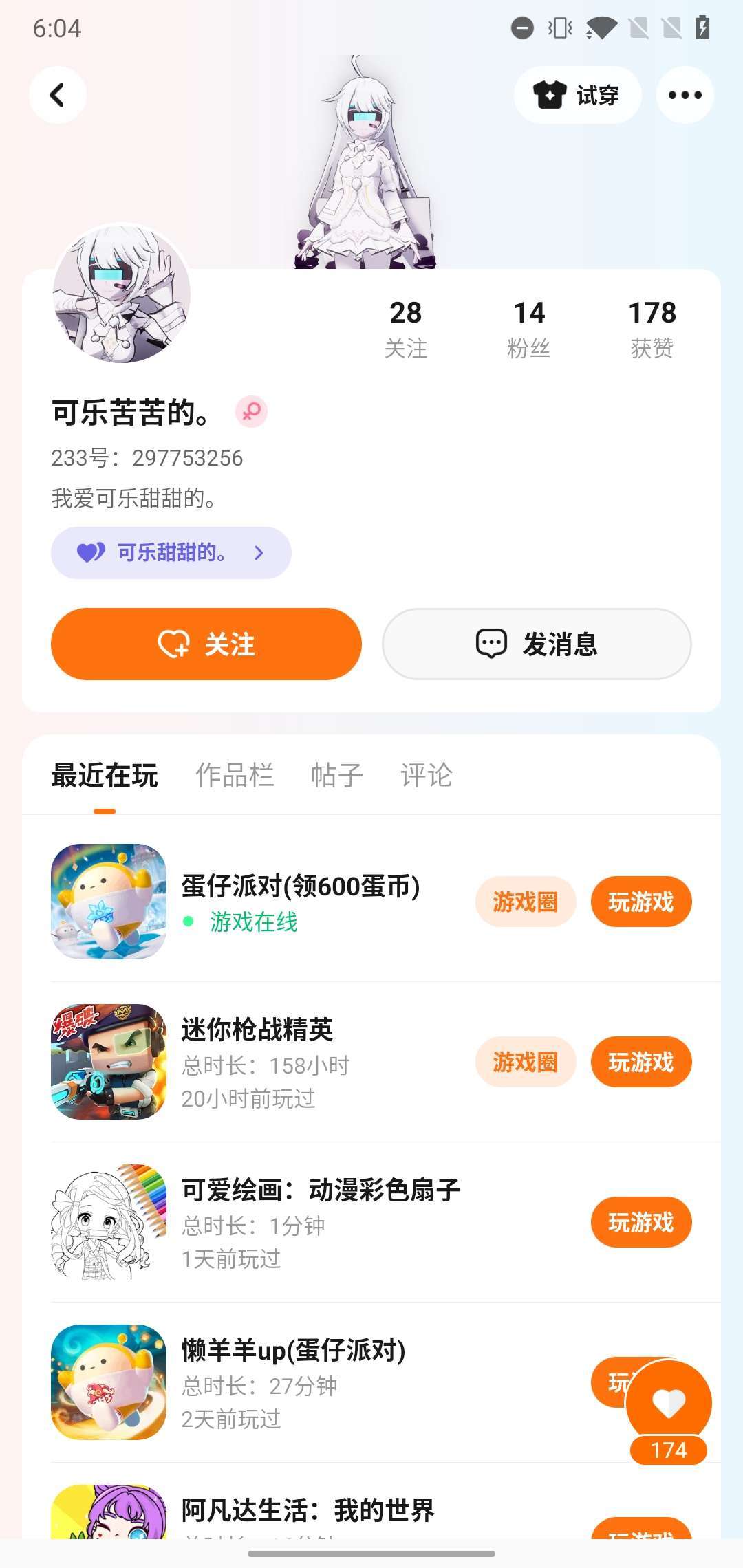The width and height of the screenshot is (743, 1568).
Task: Switch to the 帖子 tab
Action: 336,775
